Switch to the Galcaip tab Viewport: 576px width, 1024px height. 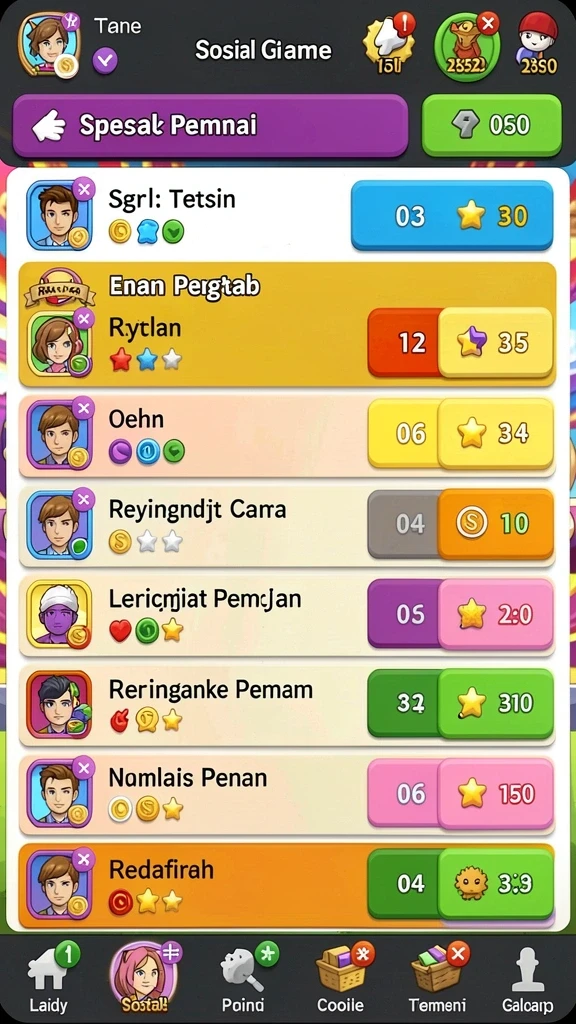526,978
